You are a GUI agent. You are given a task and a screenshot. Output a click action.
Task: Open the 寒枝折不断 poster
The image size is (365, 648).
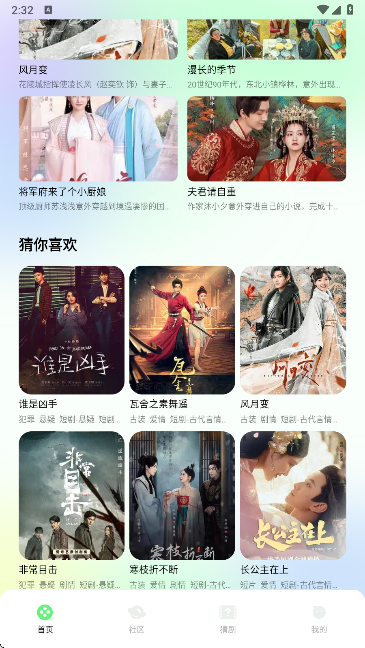click(182, 496)
